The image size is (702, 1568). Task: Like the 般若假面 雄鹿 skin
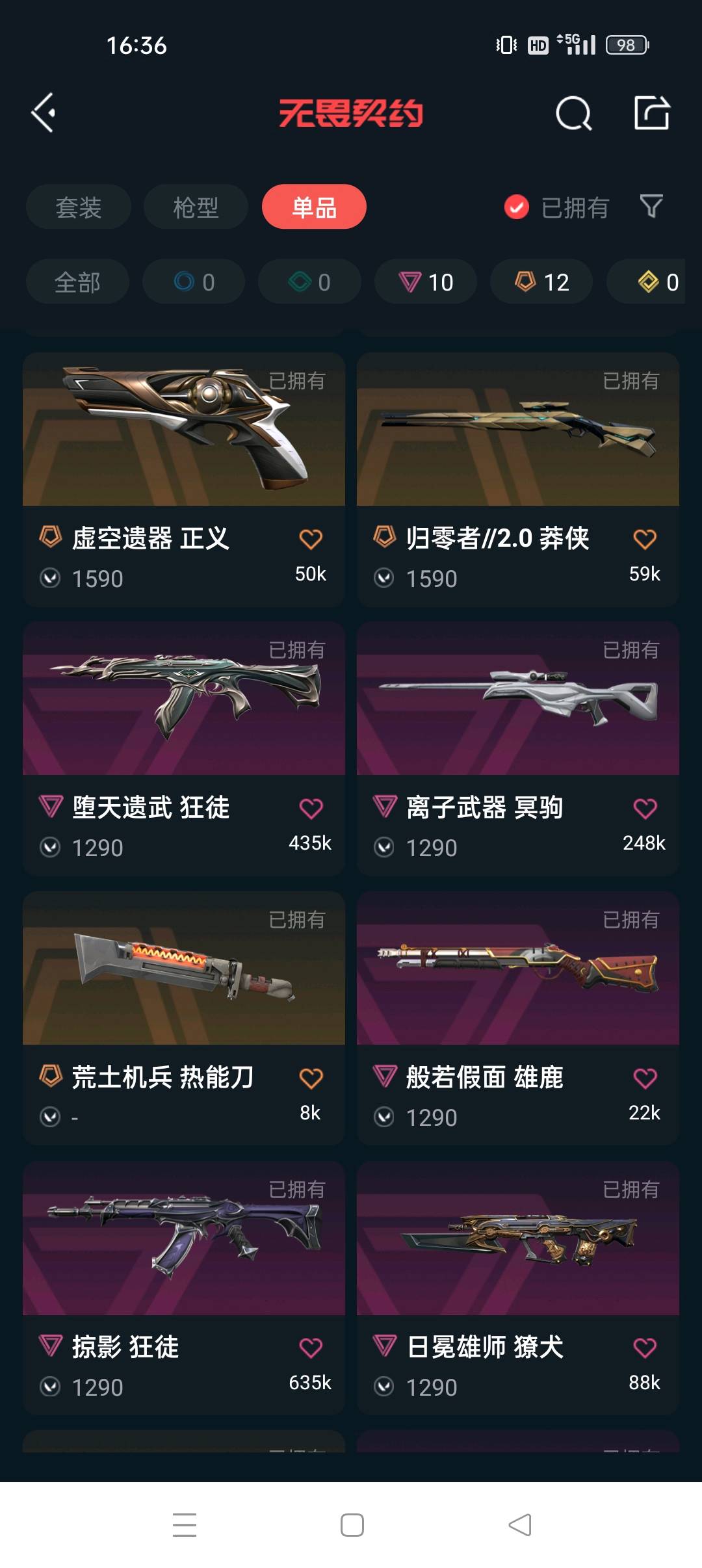tap(645, 1078)
